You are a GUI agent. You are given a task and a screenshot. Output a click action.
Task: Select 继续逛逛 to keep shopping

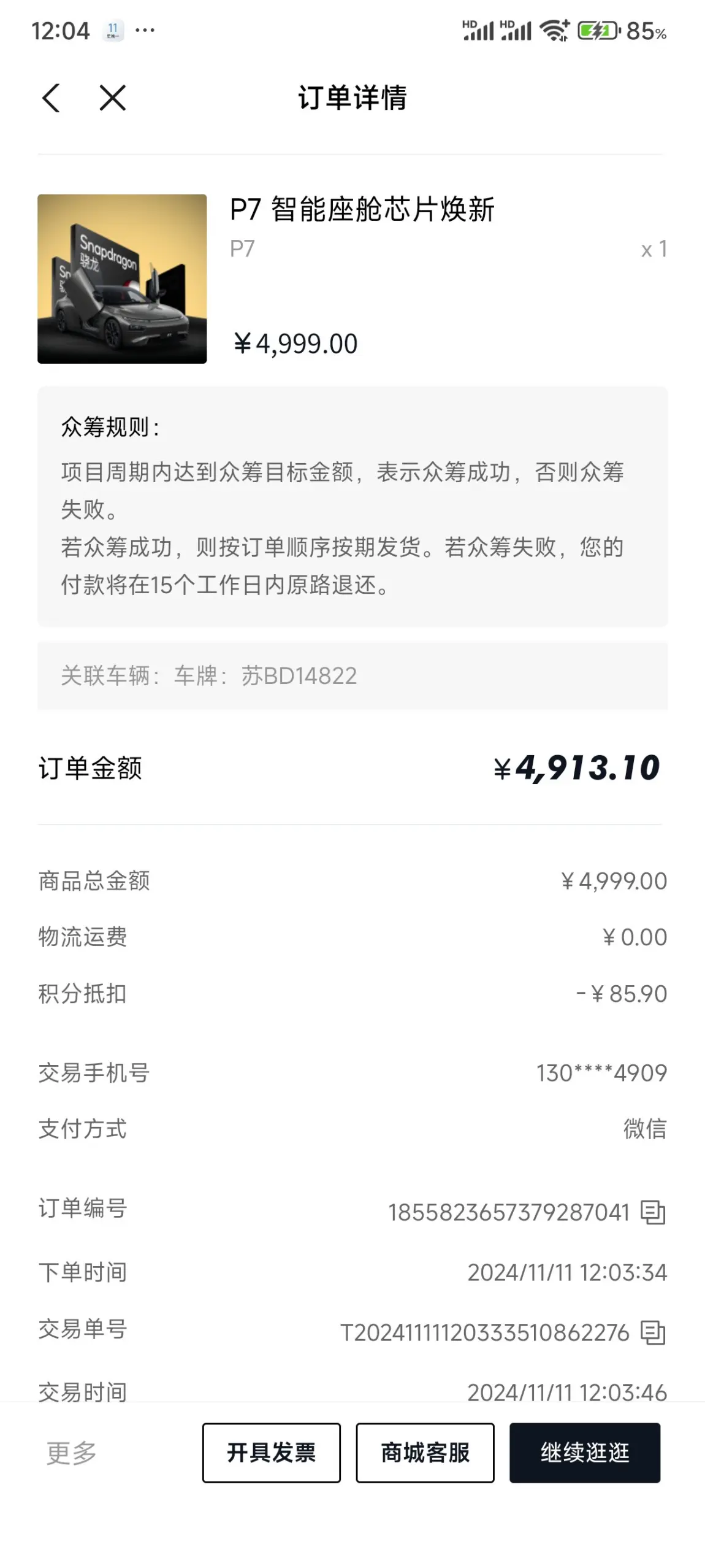pyautogui.click(x=585, y=1453)
